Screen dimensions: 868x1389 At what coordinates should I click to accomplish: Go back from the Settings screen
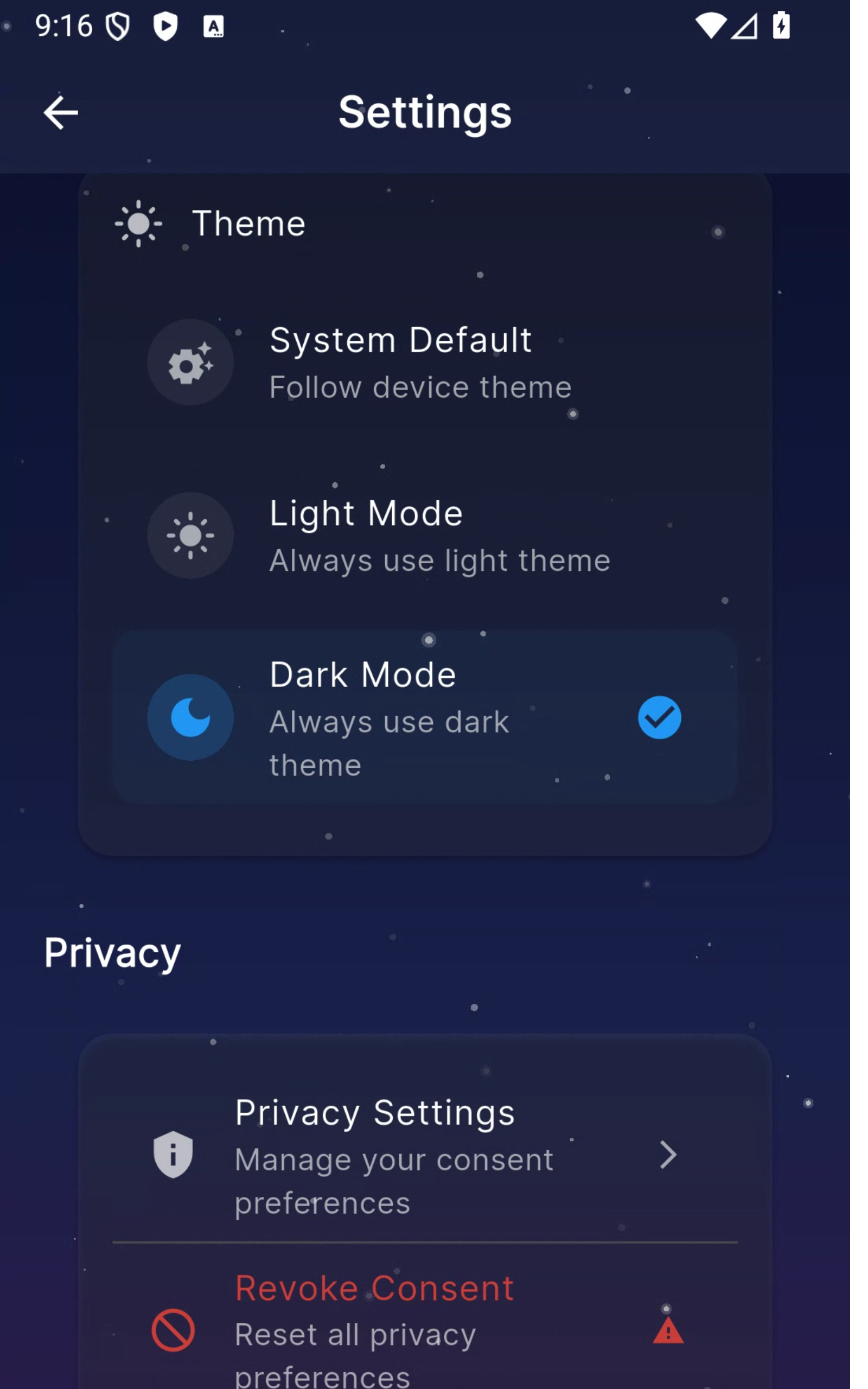click(61, 112)
